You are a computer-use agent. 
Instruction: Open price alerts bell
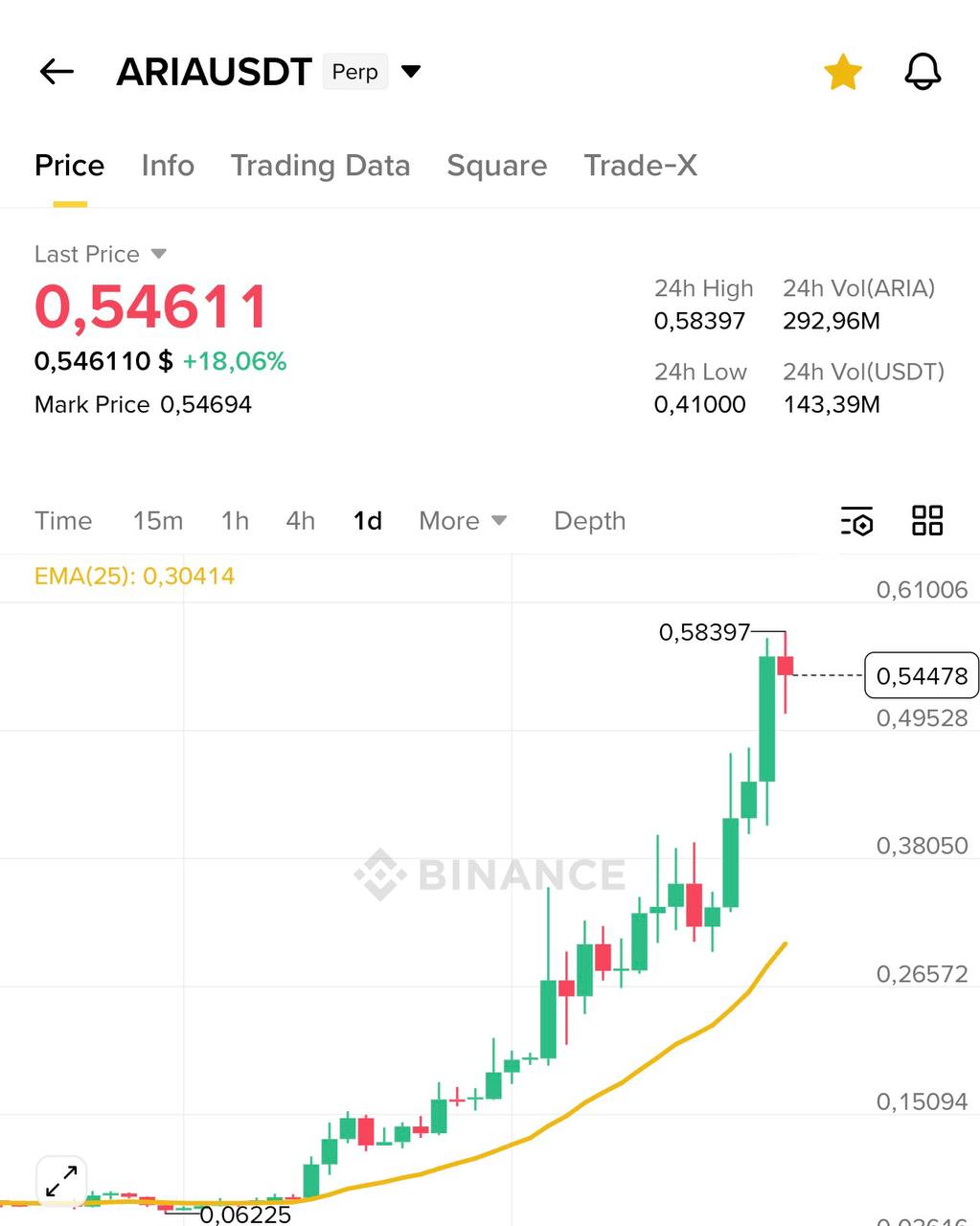pos(923,72)
